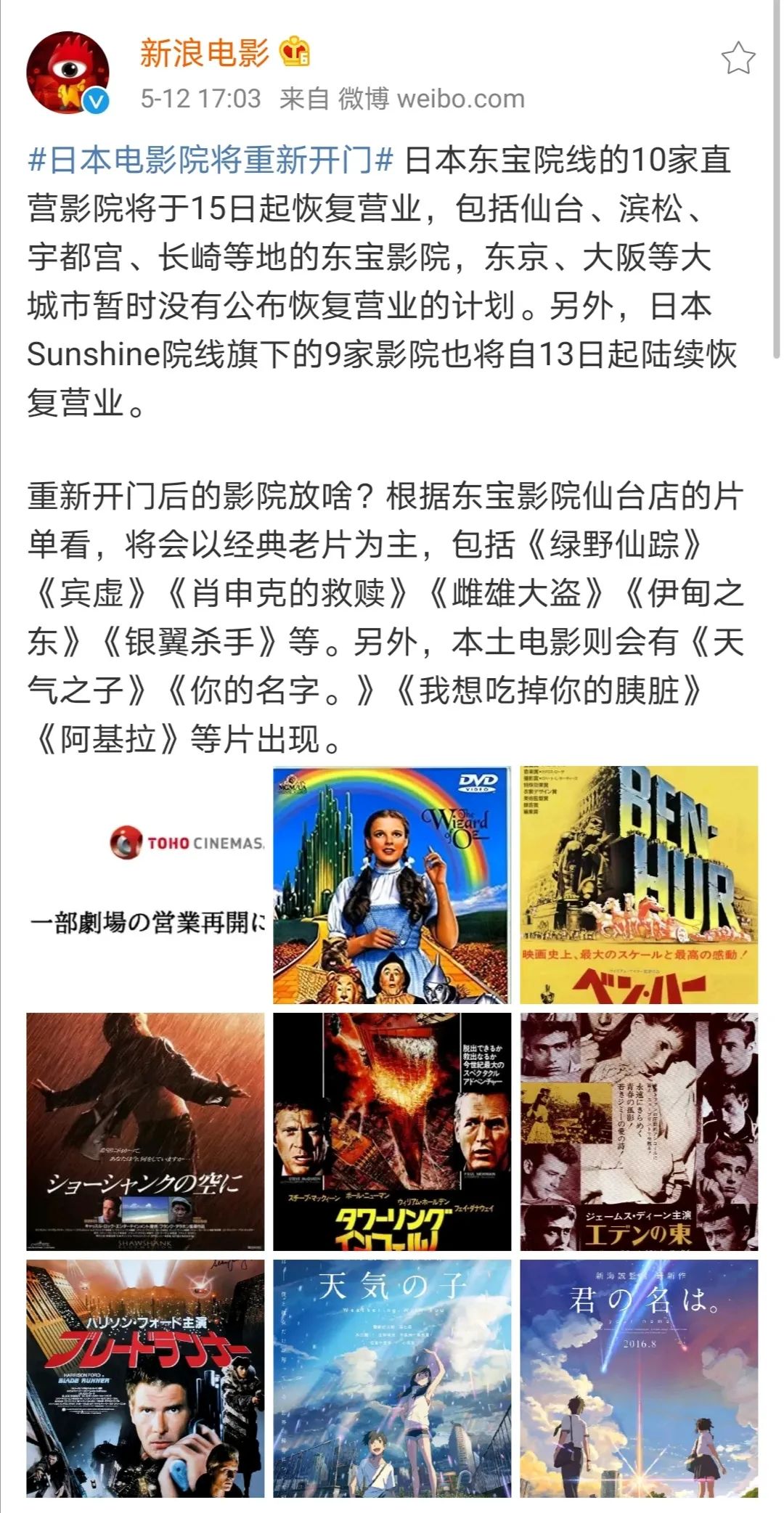Image resolution: width=784 pixels, height=1513 pixels.
Task: Open the エデンの東 poster image
Action: [x=639, y=1131]
